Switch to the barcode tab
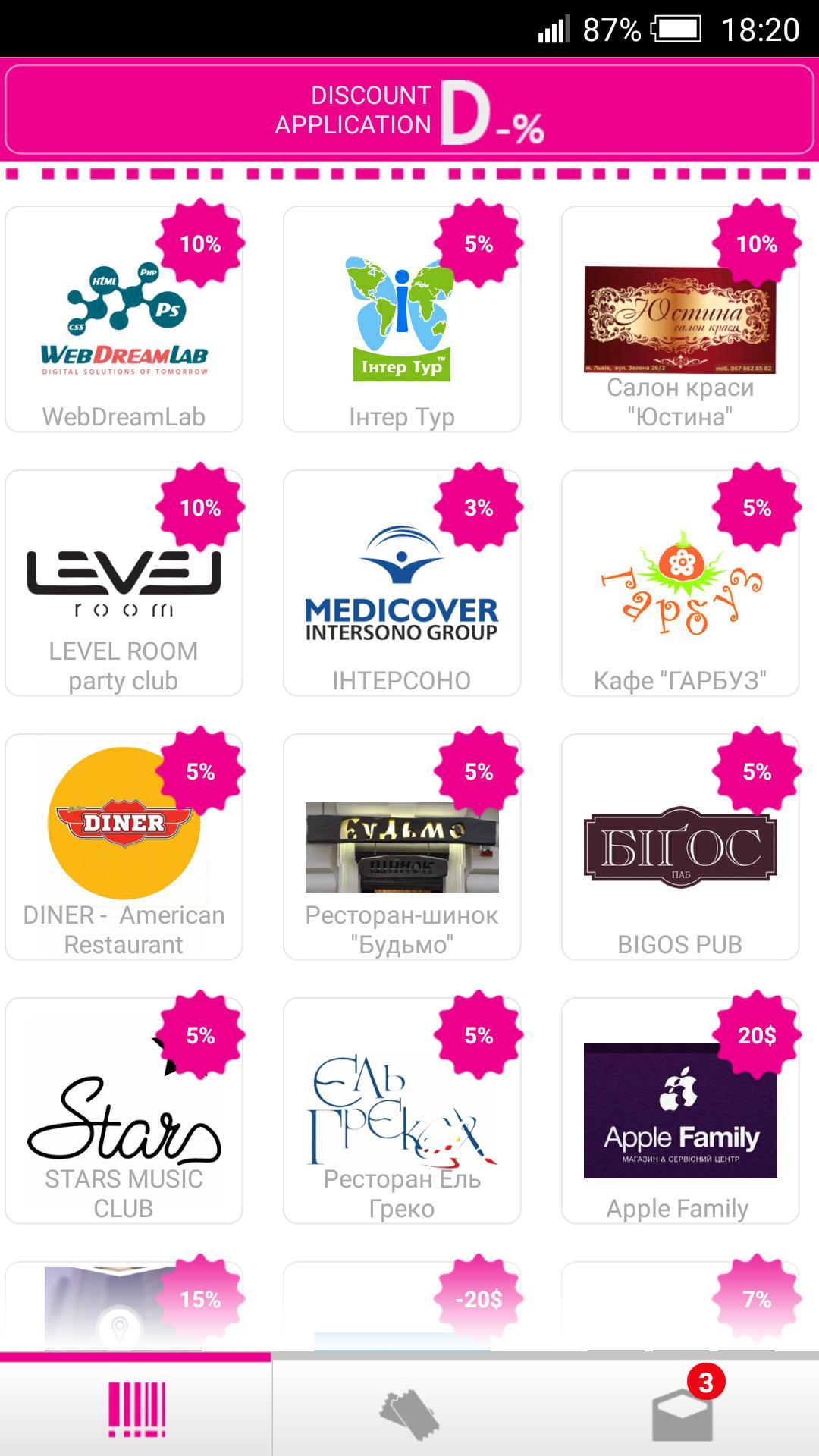The width and height of the screenshot is (819, 1456). (x=136, y=1409)
